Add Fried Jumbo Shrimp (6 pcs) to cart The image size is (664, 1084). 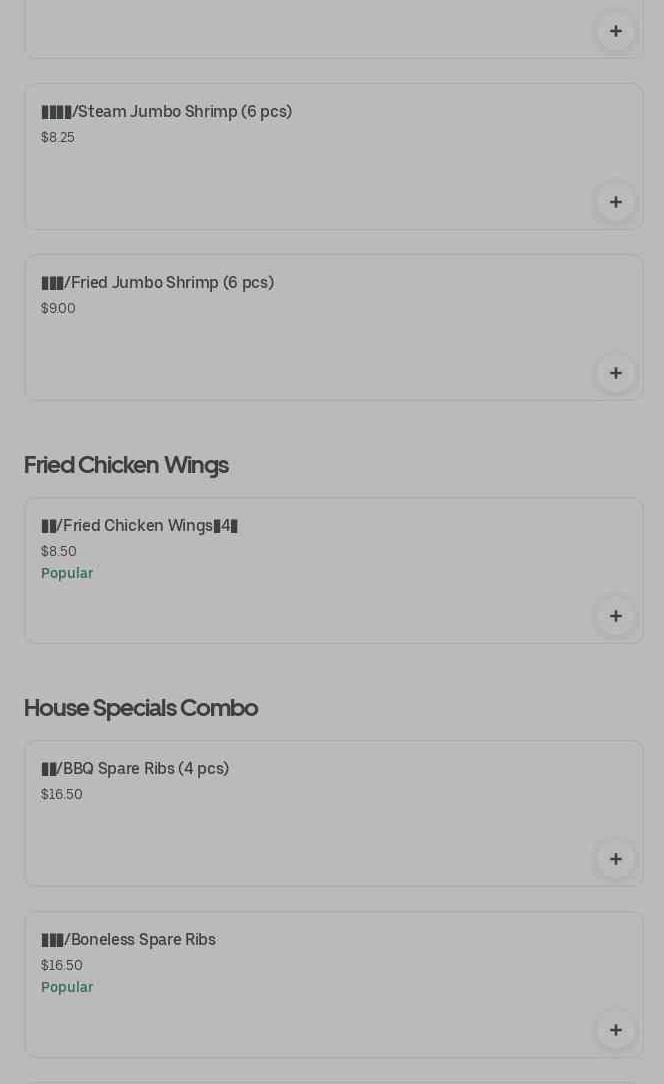coord(615,373)
